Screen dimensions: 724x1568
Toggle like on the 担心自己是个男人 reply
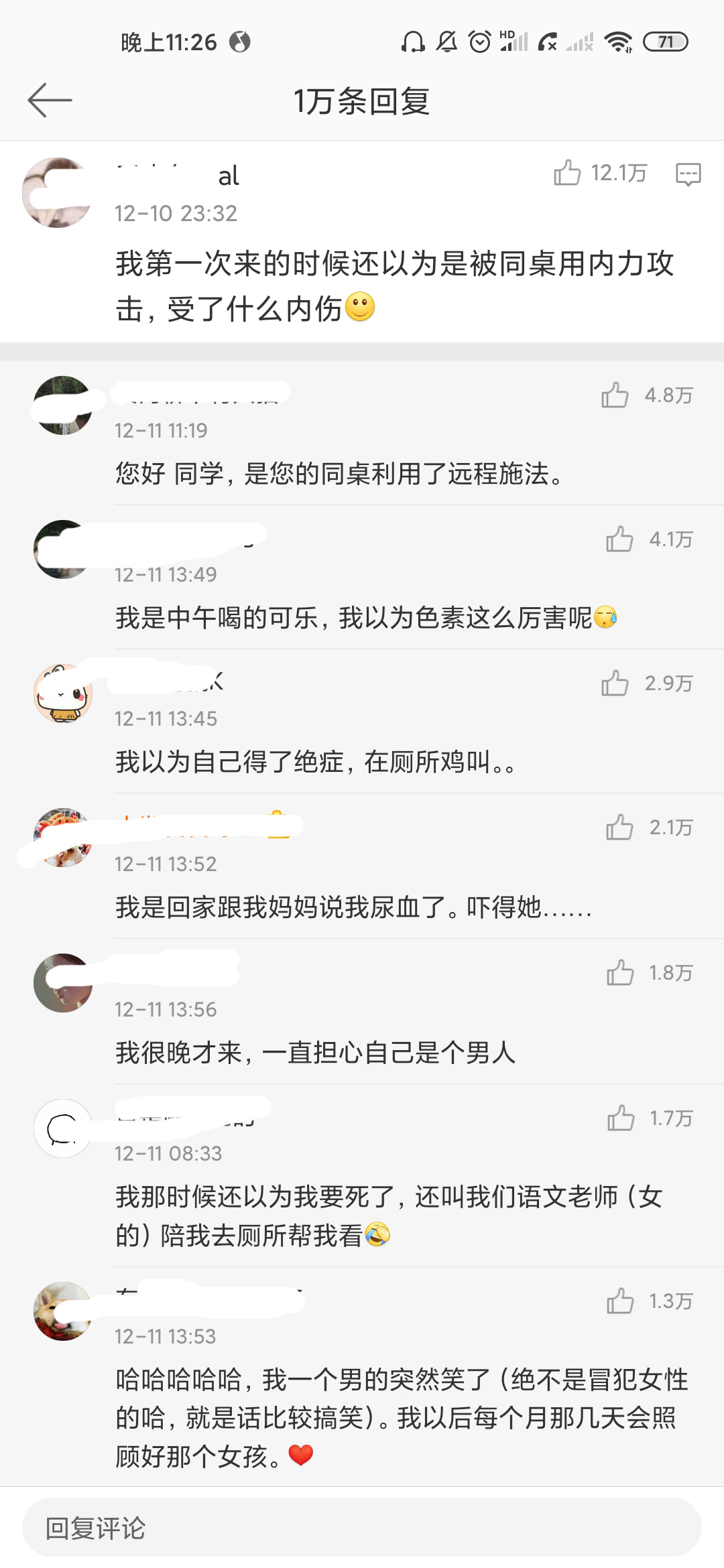click(x=618, y=973)
